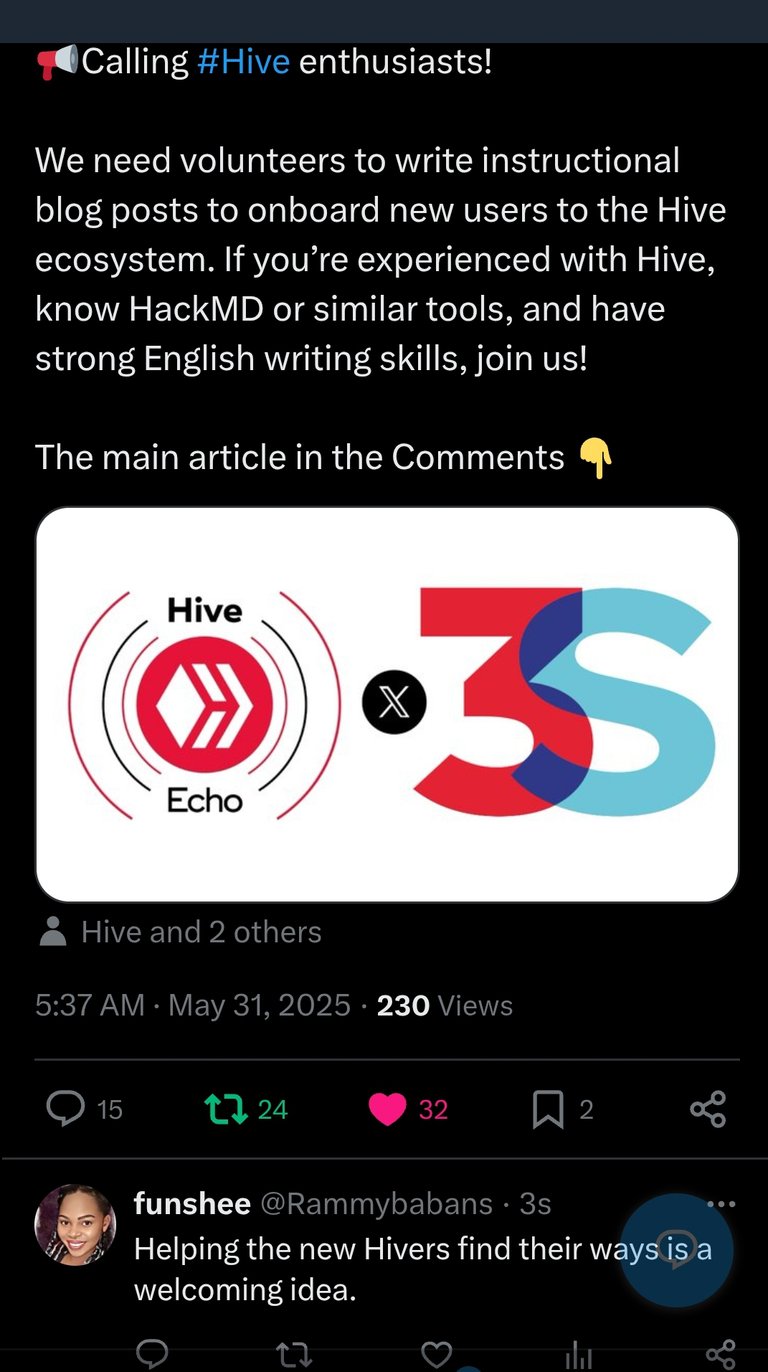Tap the floating reply compose button
Viewport: 768px width, 1372px height.
coord(677,1250)
